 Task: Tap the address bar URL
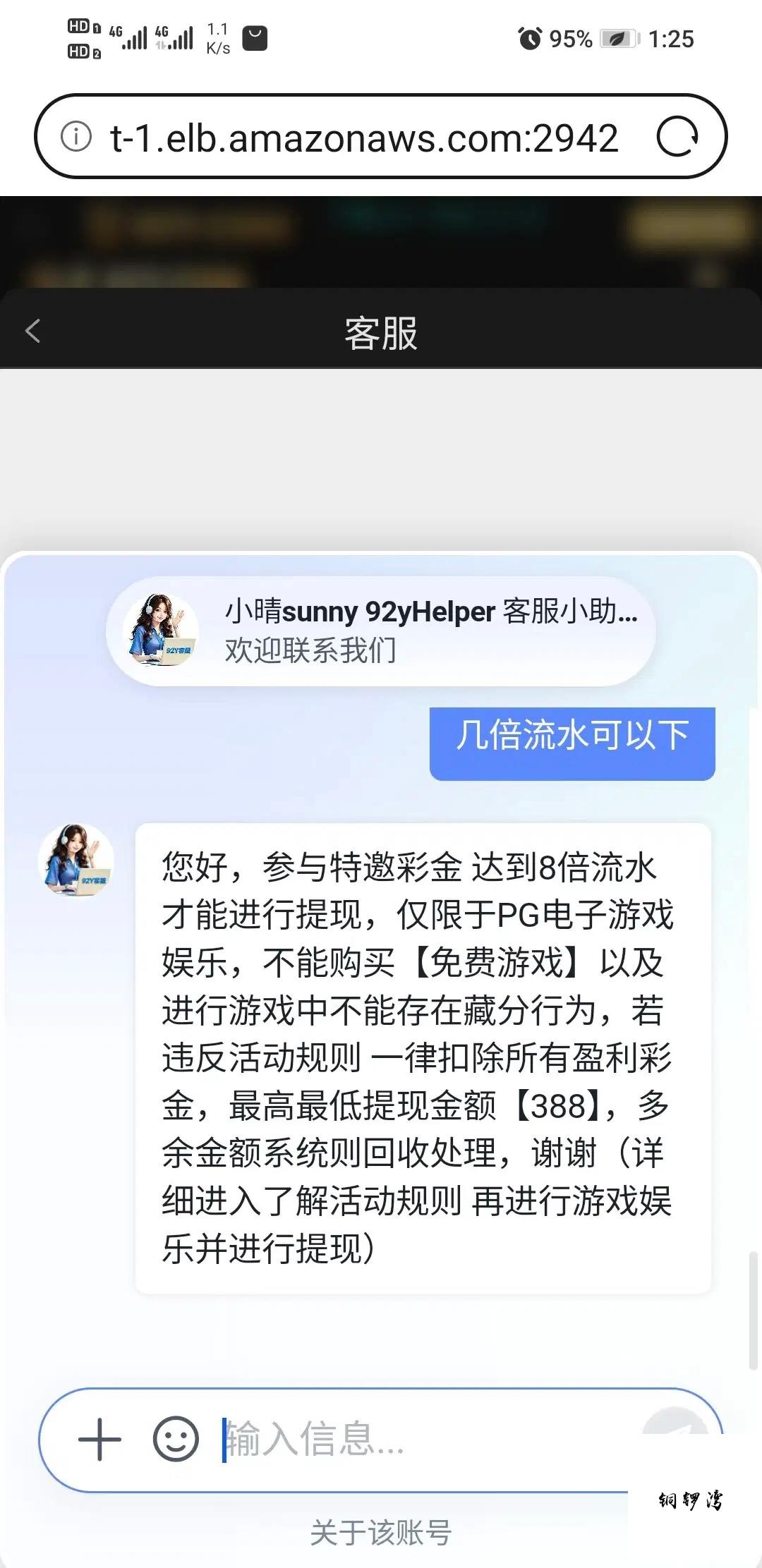coord(364,137)
